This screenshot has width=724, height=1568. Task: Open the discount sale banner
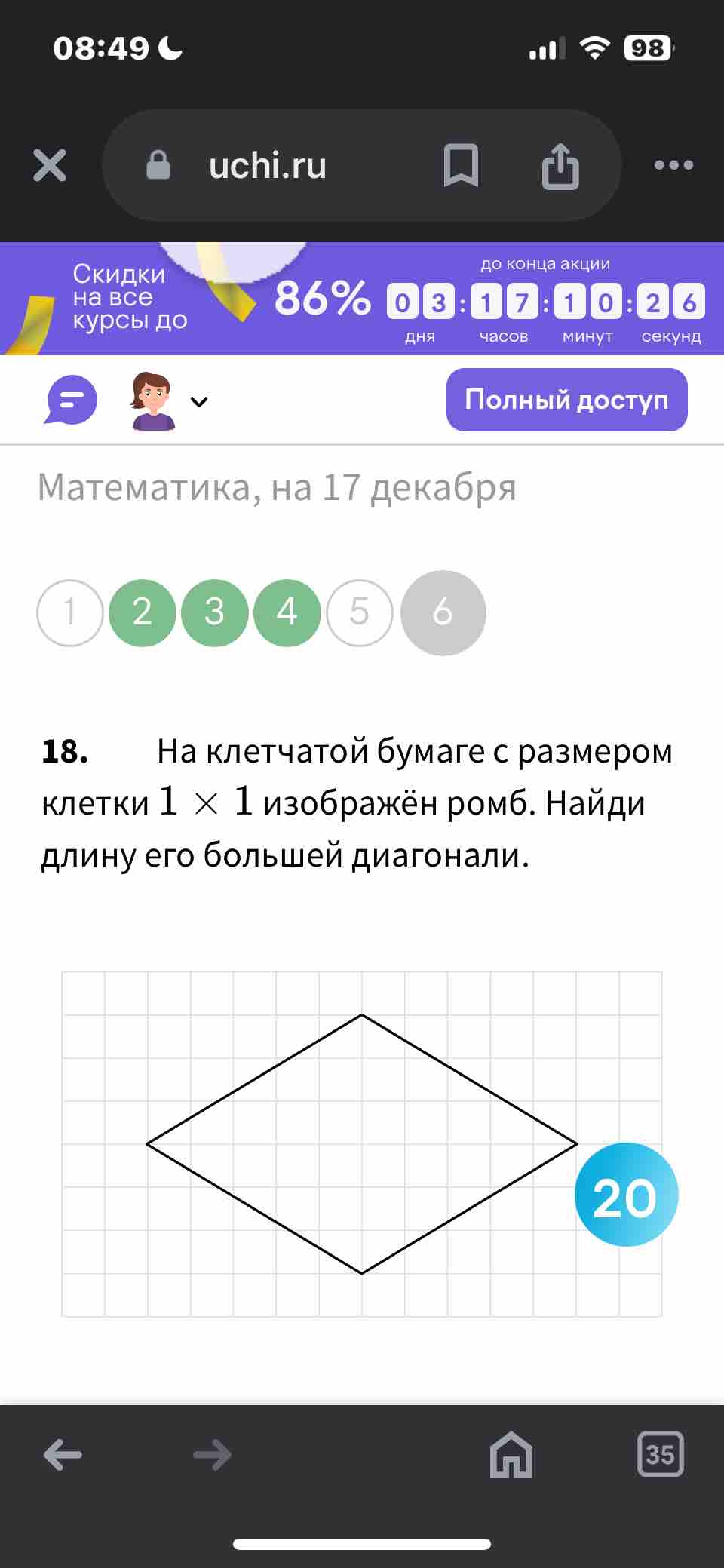coord(362,299)
